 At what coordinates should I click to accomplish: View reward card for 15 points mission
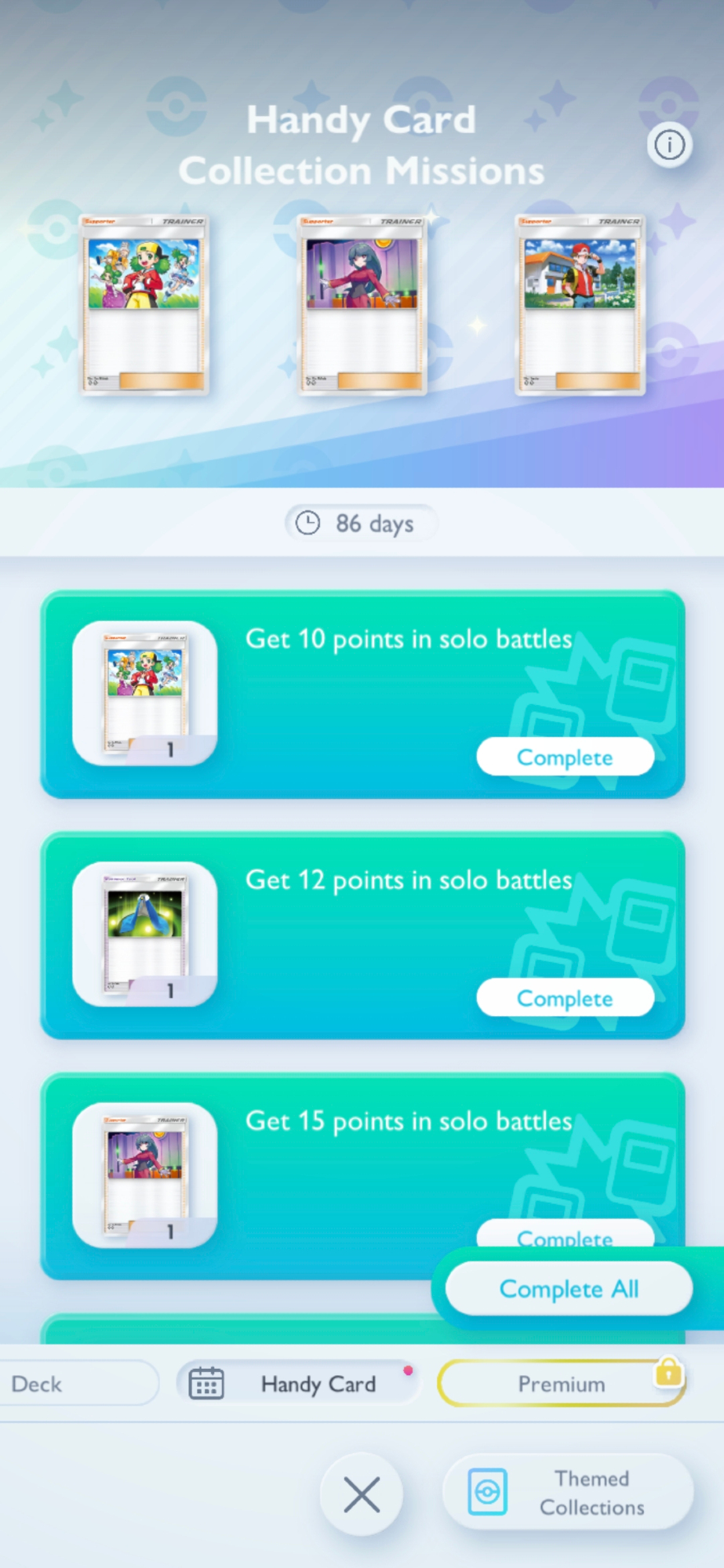(x=145, y=1175)
